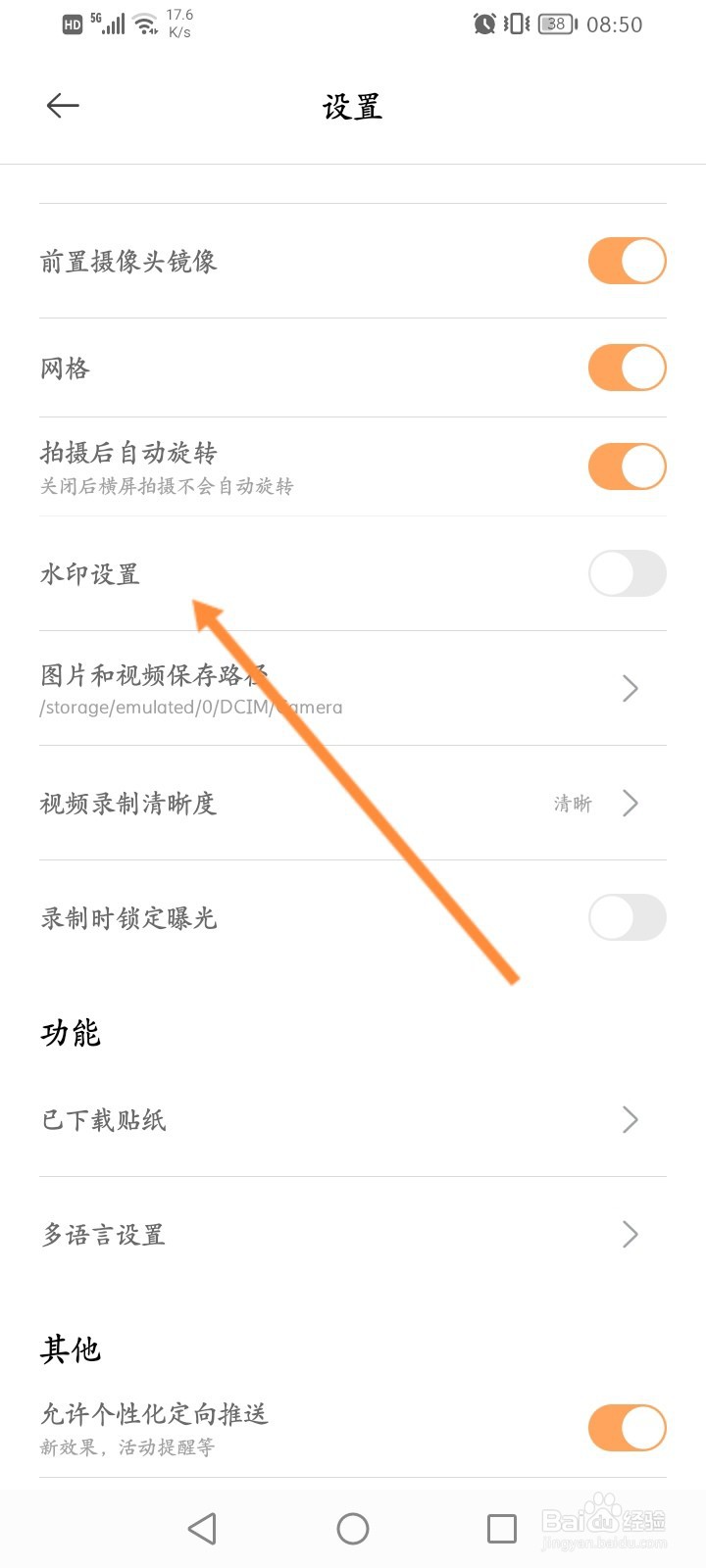Go back using the top-left arrow
The width and height of the screenshot is (706, 1568).
pyautogui.click(x=62, y=105)
